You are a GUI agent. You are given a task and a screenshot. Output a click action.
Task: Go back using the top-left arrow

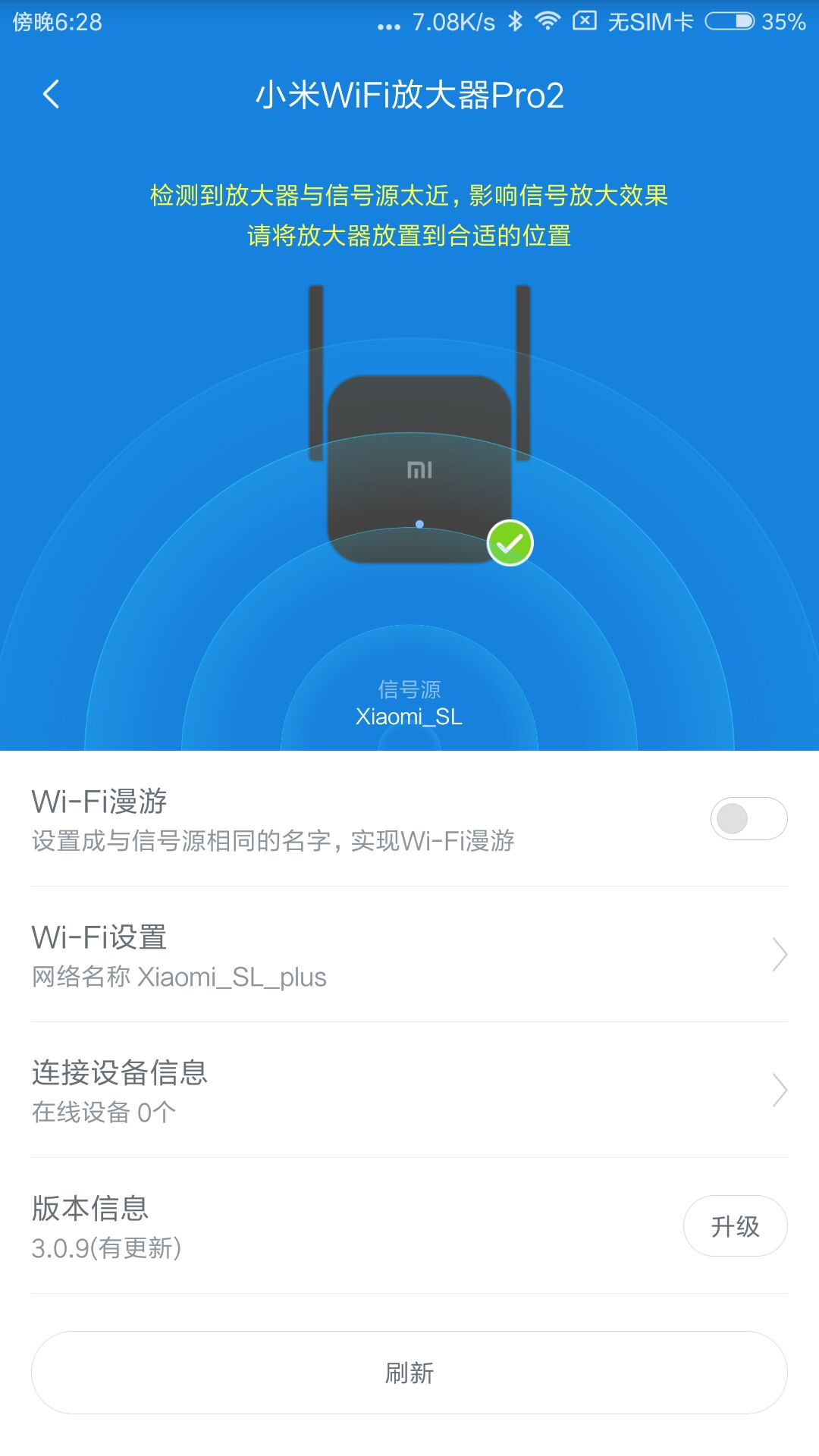coord(51,95)
